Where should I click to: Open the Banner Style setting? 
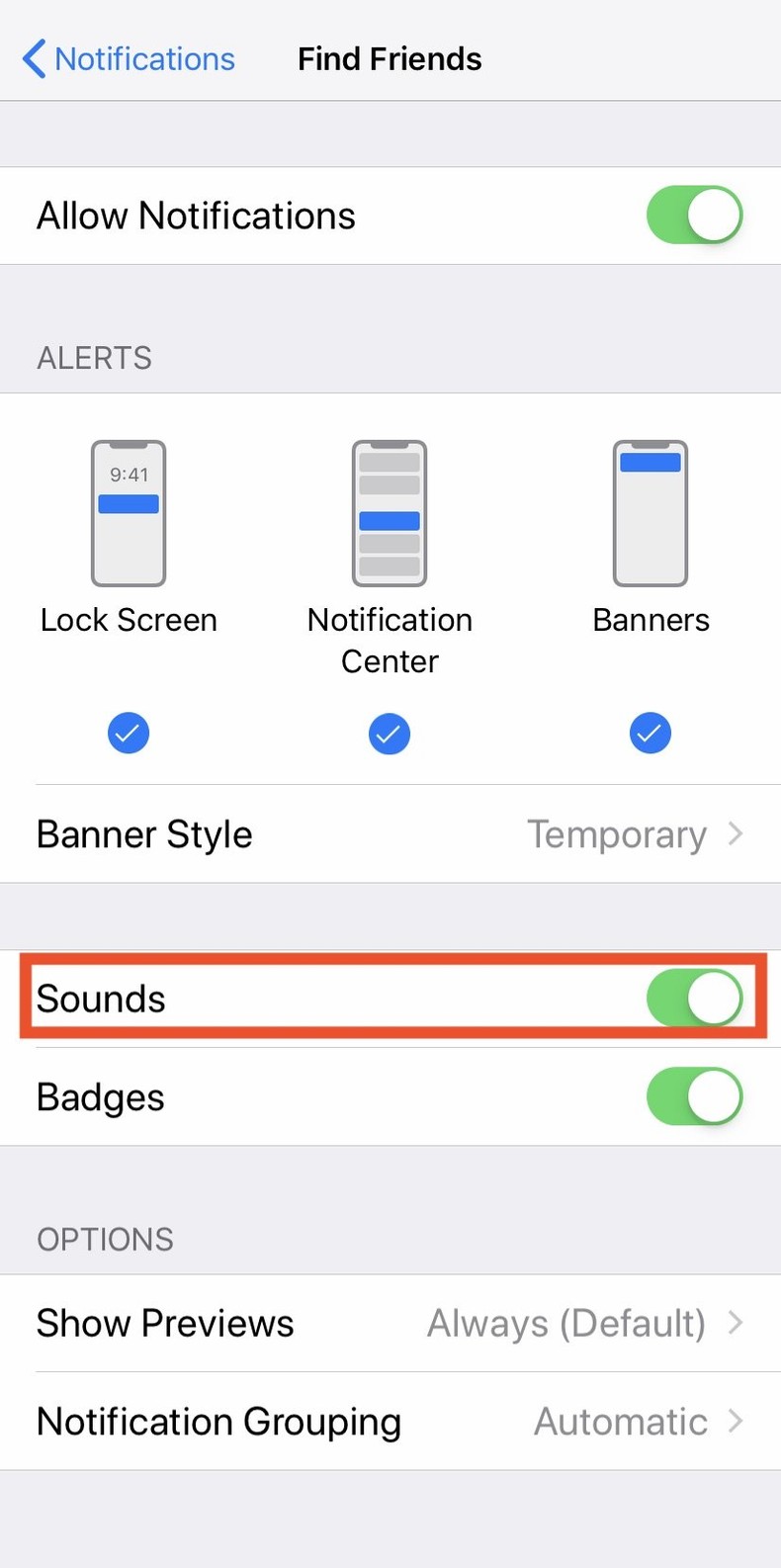click(x=390, y=834)
